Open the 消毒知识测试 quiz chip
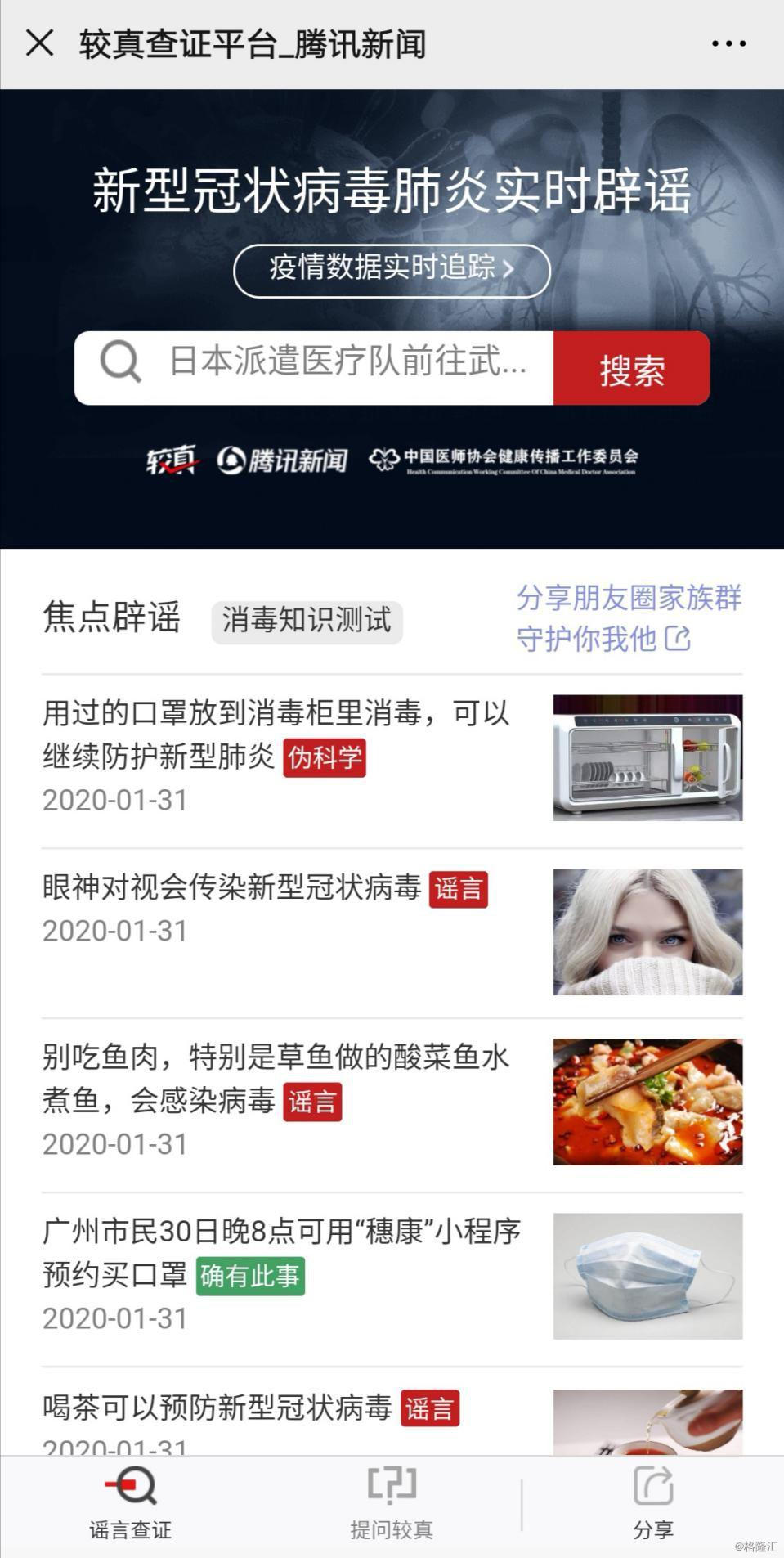The image size is (784, 1558). (307, 621)
